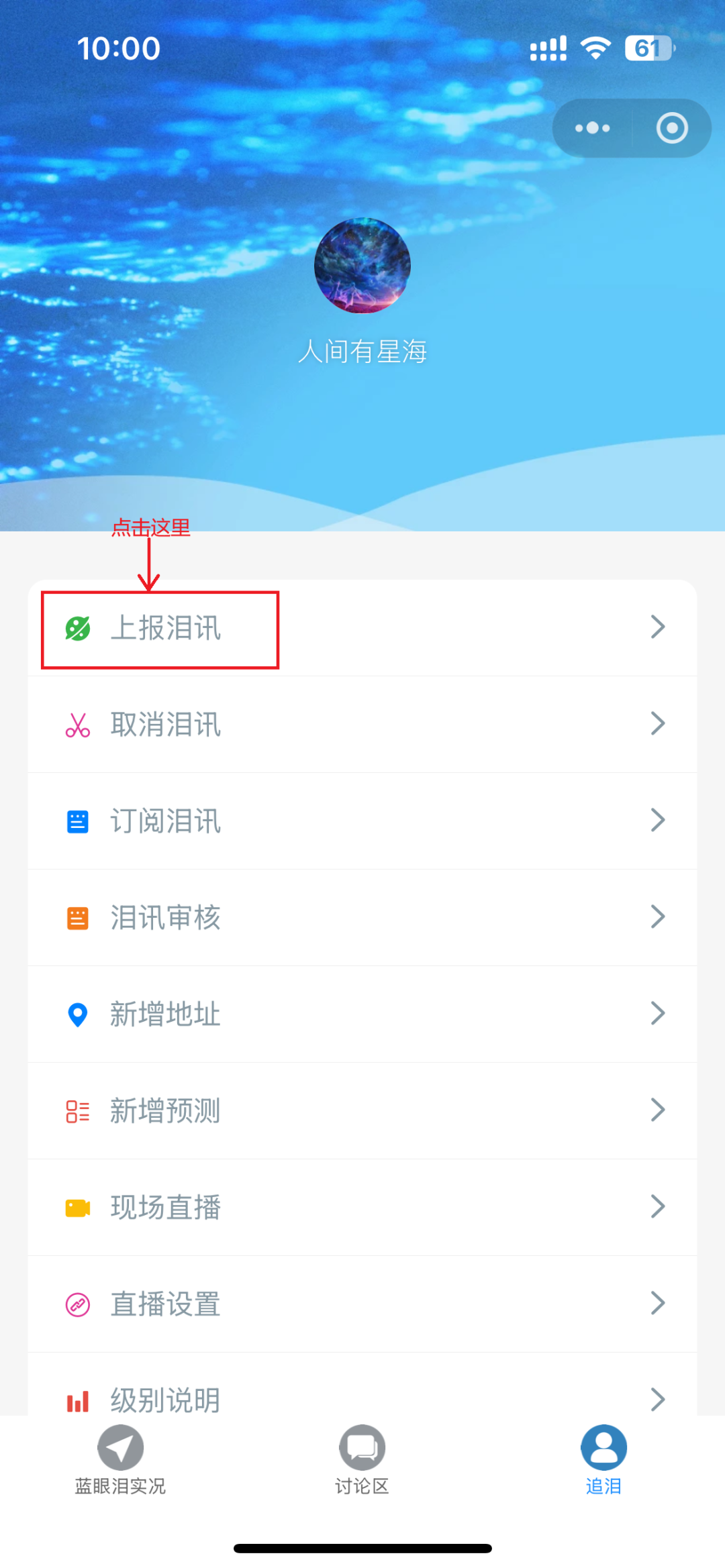Open 取消泪讯 row

pos(362,725)
